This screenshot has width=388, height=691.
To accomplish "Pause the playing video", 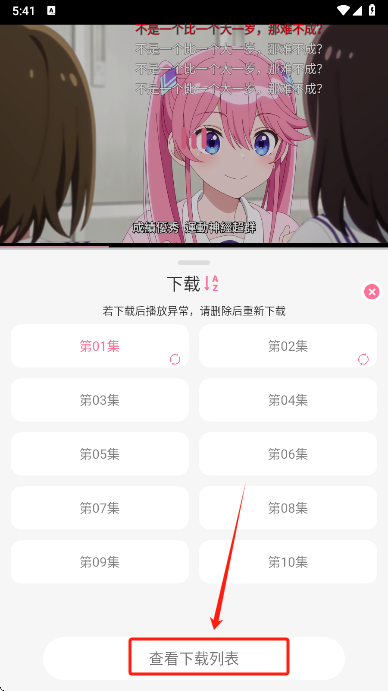I will point(194,140).
